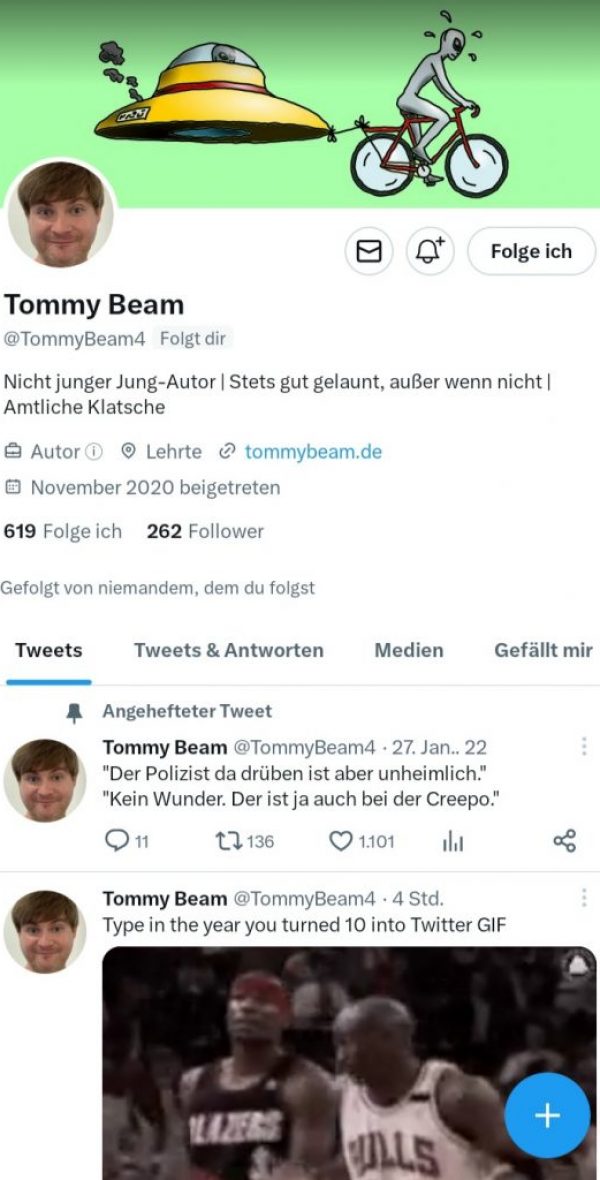
Task: Share the pinned Creepo tweet
Action: point(564,841)
